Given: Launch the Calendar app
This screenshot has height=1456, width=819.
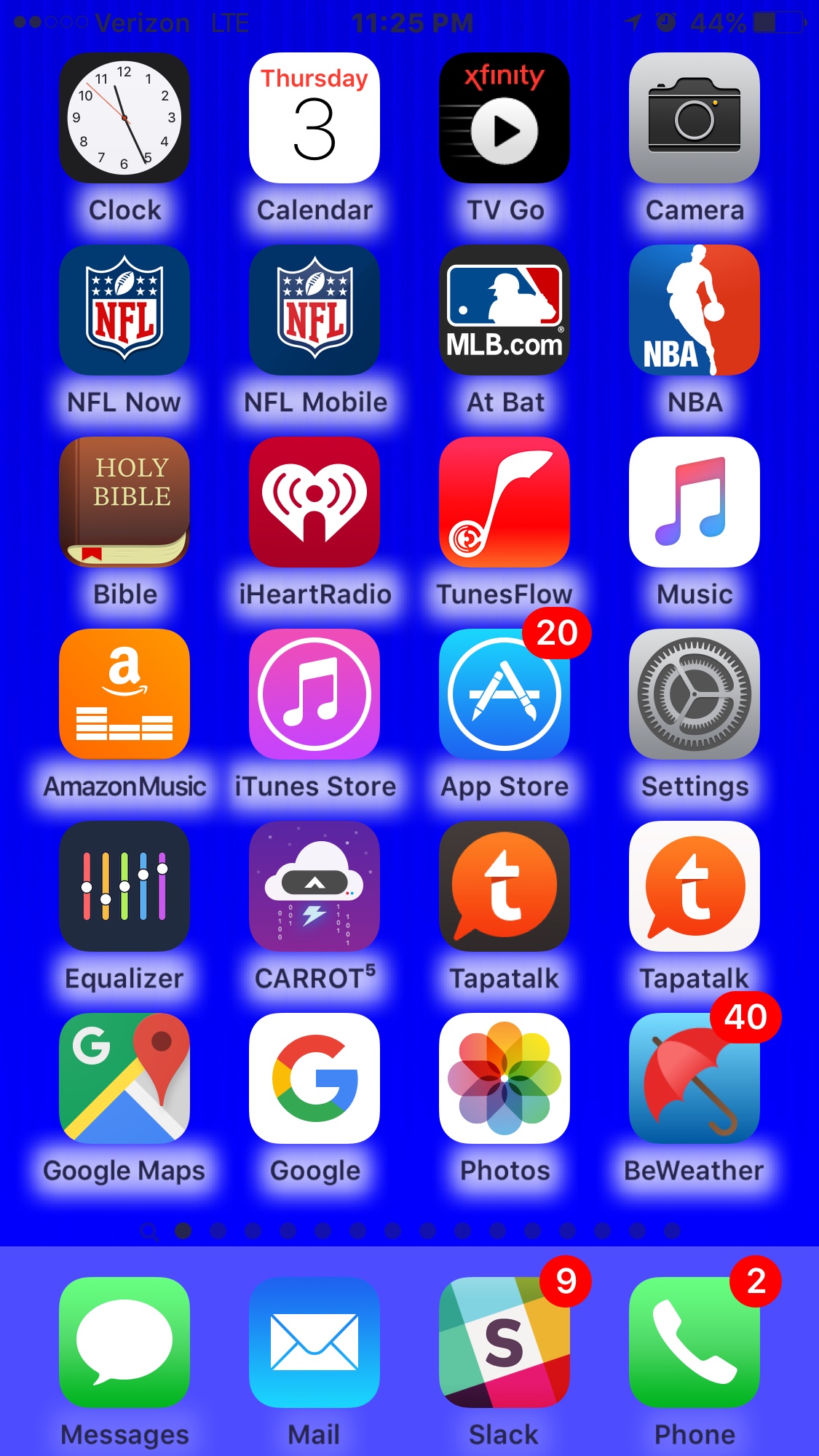Looking at the screenshot, I should point(314,118).
